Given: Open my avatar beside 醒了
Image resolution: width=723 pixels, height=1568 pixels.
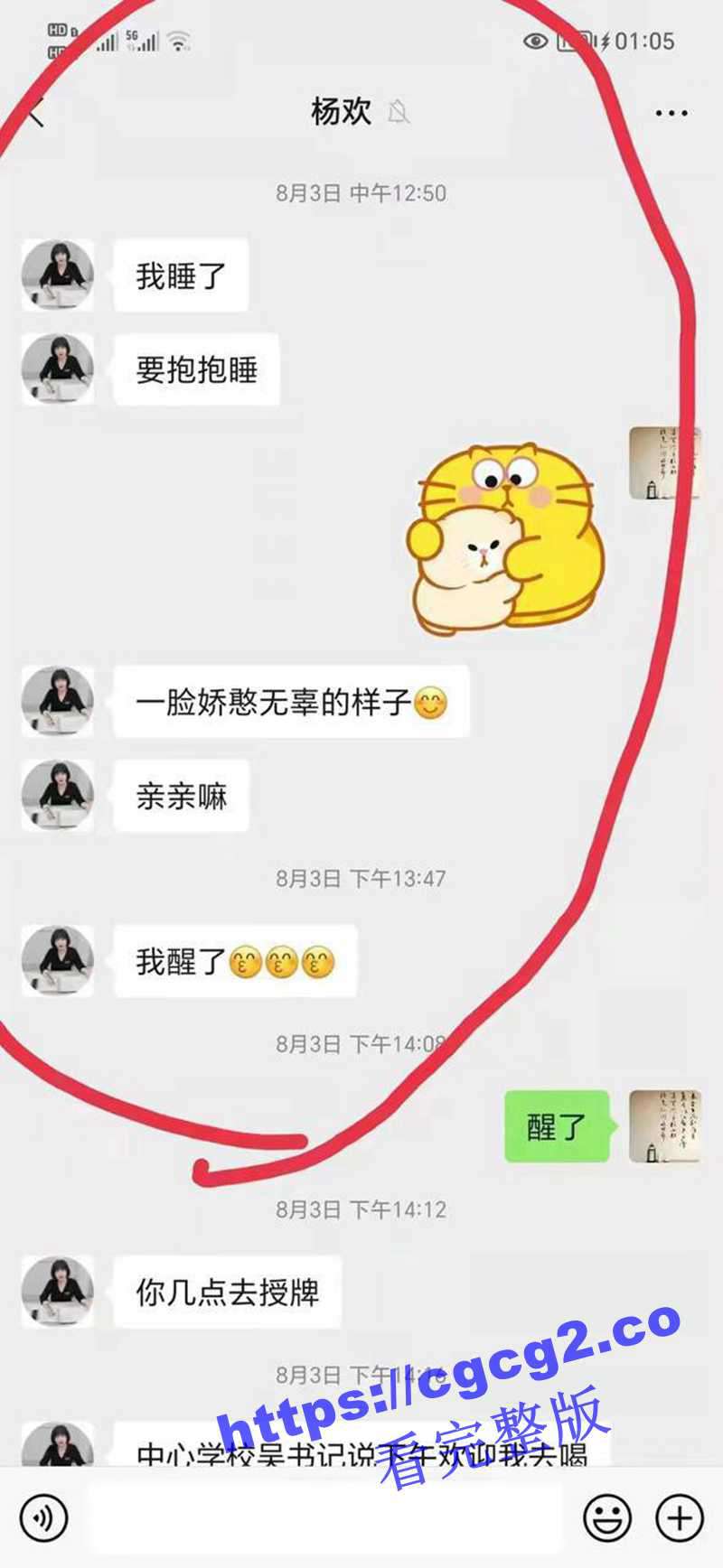Looking at the screenshot, I should pyautogui.click(x=664, y=1125).
